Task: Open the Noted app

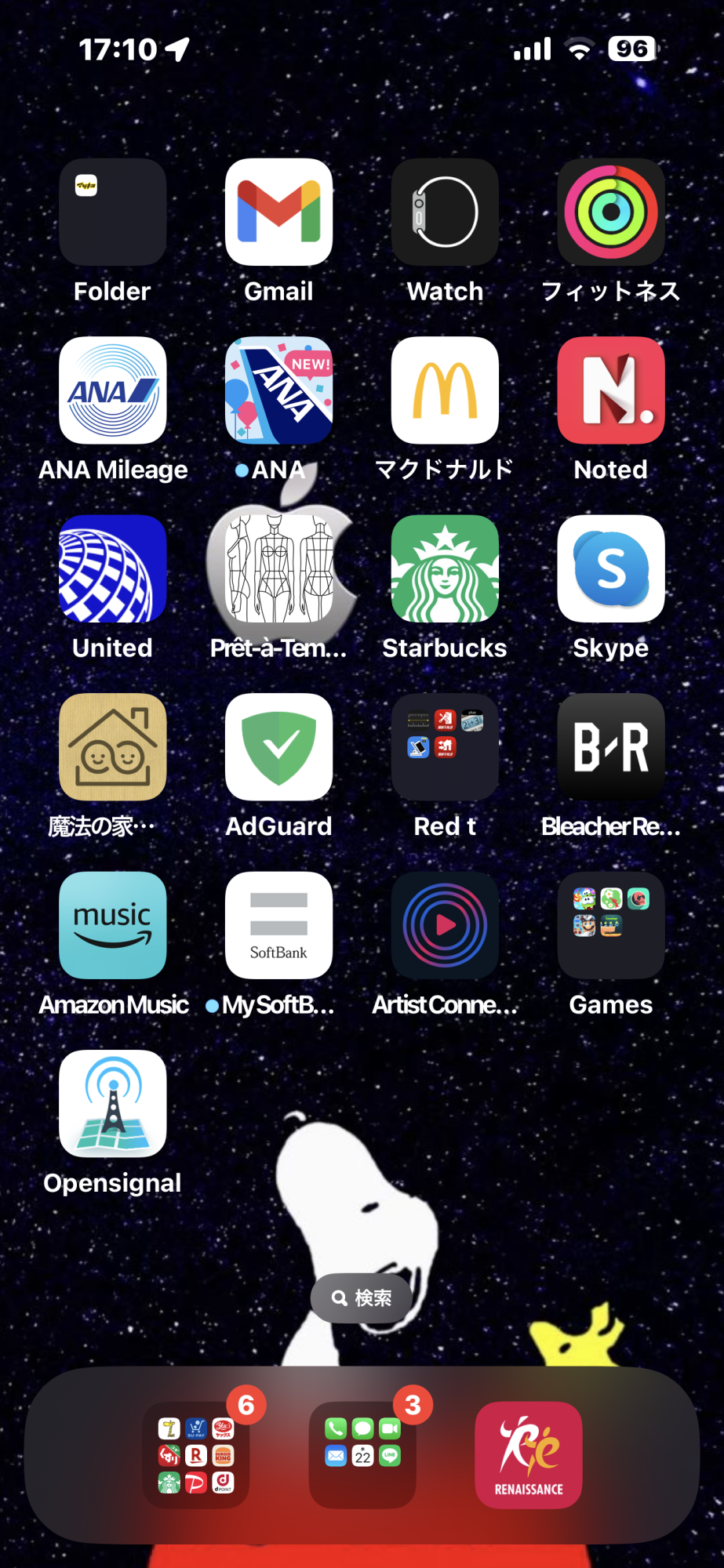Action: tap(611, 390)
